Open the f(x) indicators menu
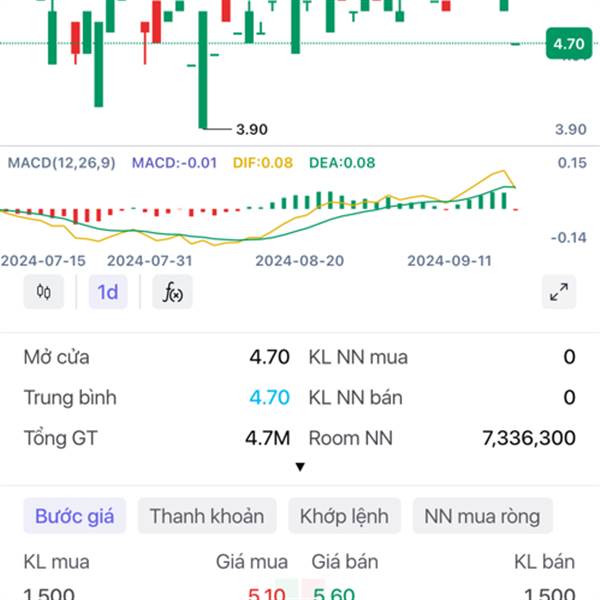Viewport: 600px width, 600px height. click(172, 292)
